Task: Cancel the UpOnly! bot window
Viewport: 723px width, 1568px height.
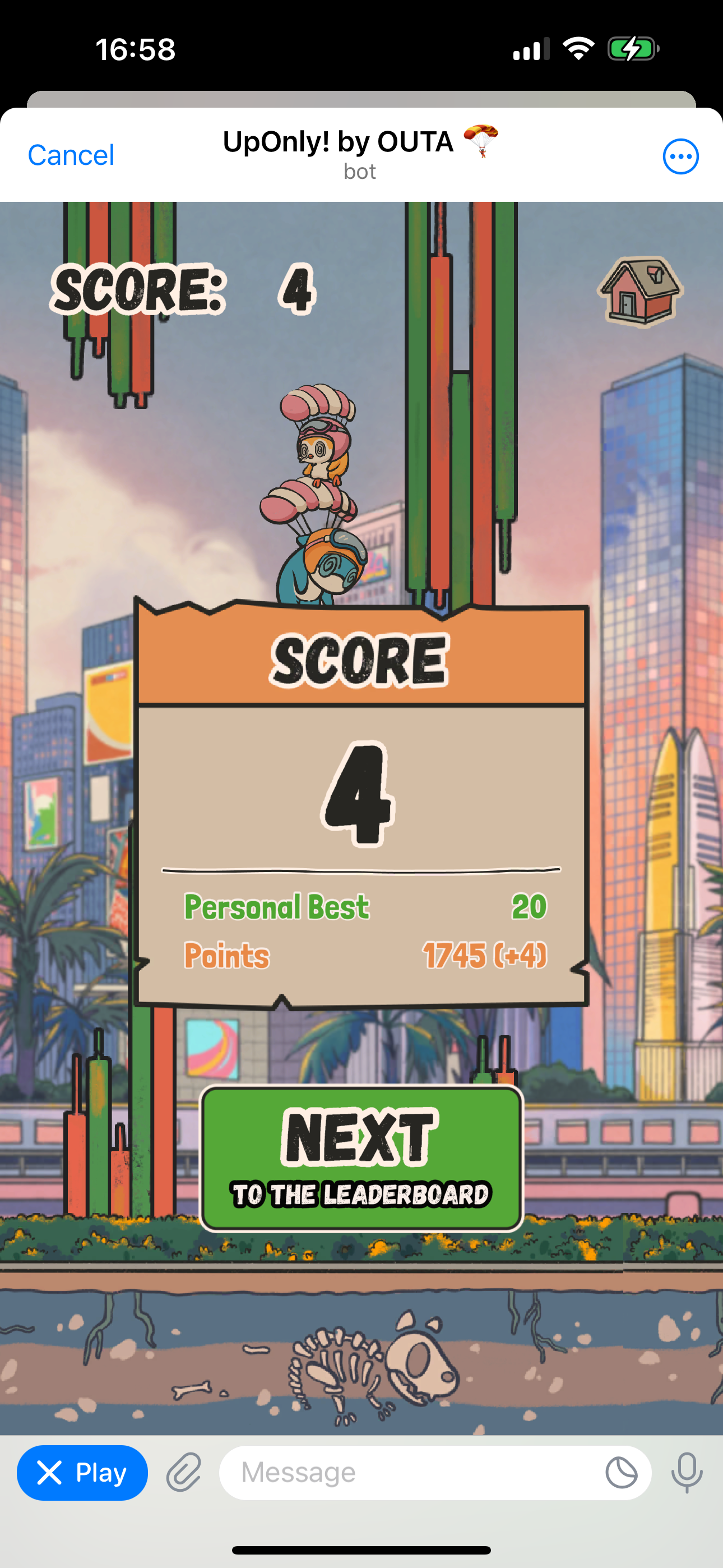Action: (x=71, y=155)
